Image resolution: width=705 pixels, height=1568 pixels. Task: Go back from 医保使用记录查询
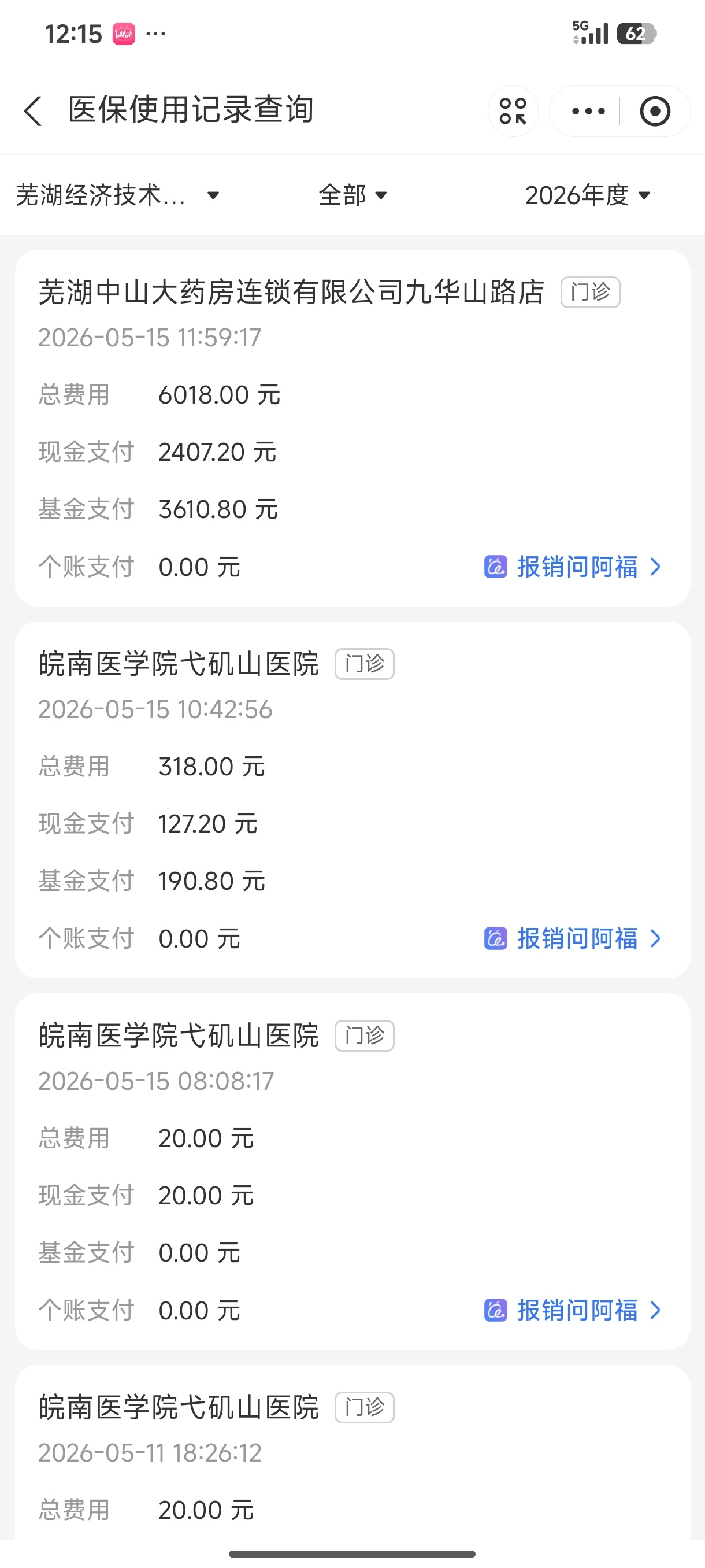pos(33,111)
